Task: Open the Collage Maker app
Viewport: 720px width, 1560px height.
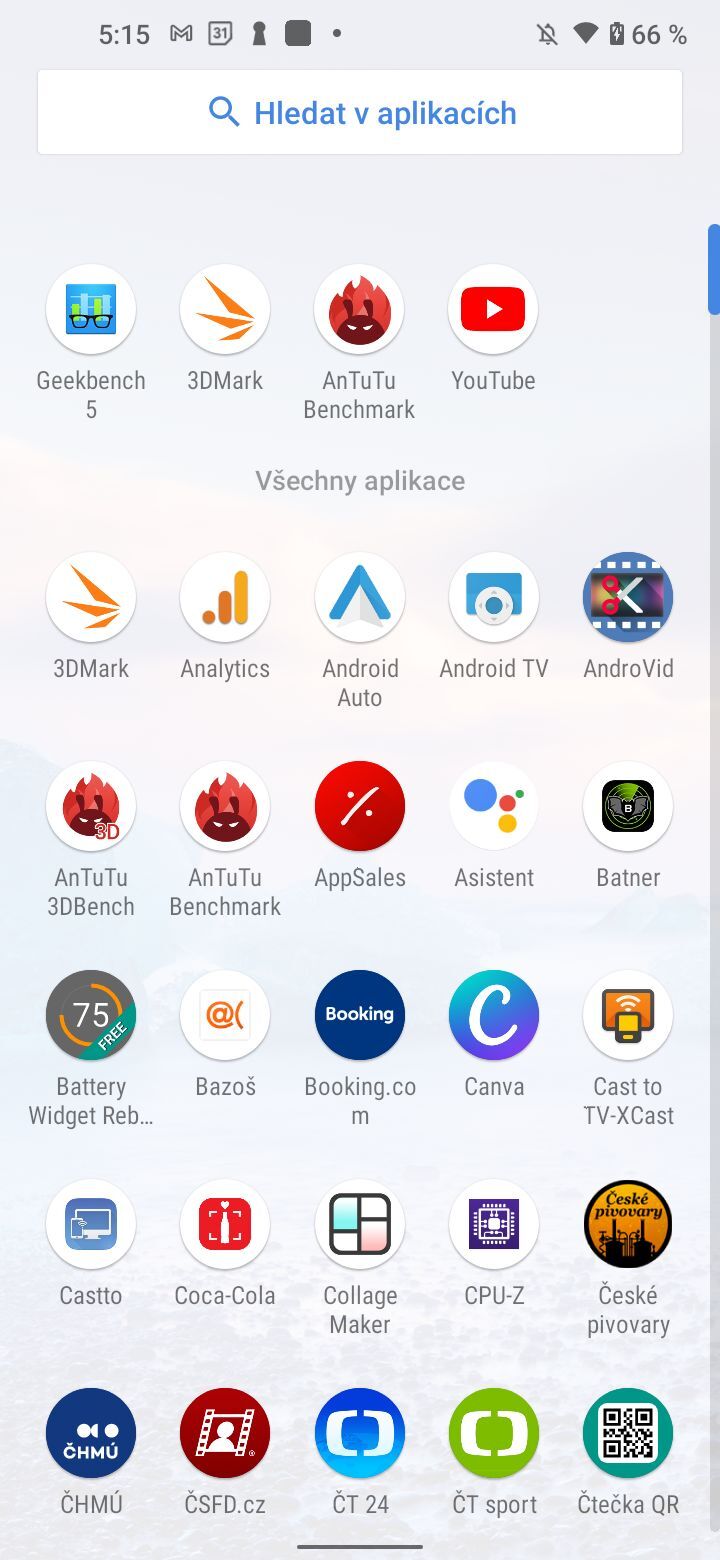Action: pyautogui.click(x=360, y=1224)
